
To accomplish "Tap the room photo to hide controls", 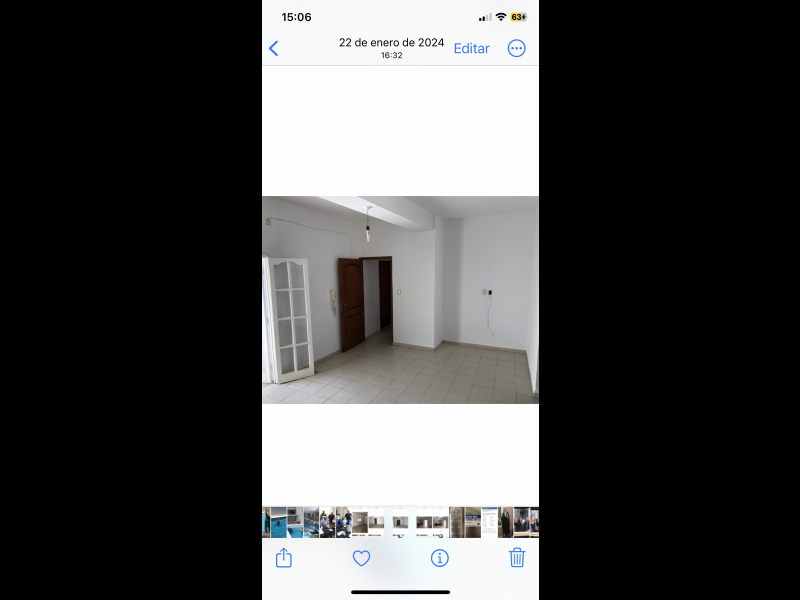I will 400,300.
